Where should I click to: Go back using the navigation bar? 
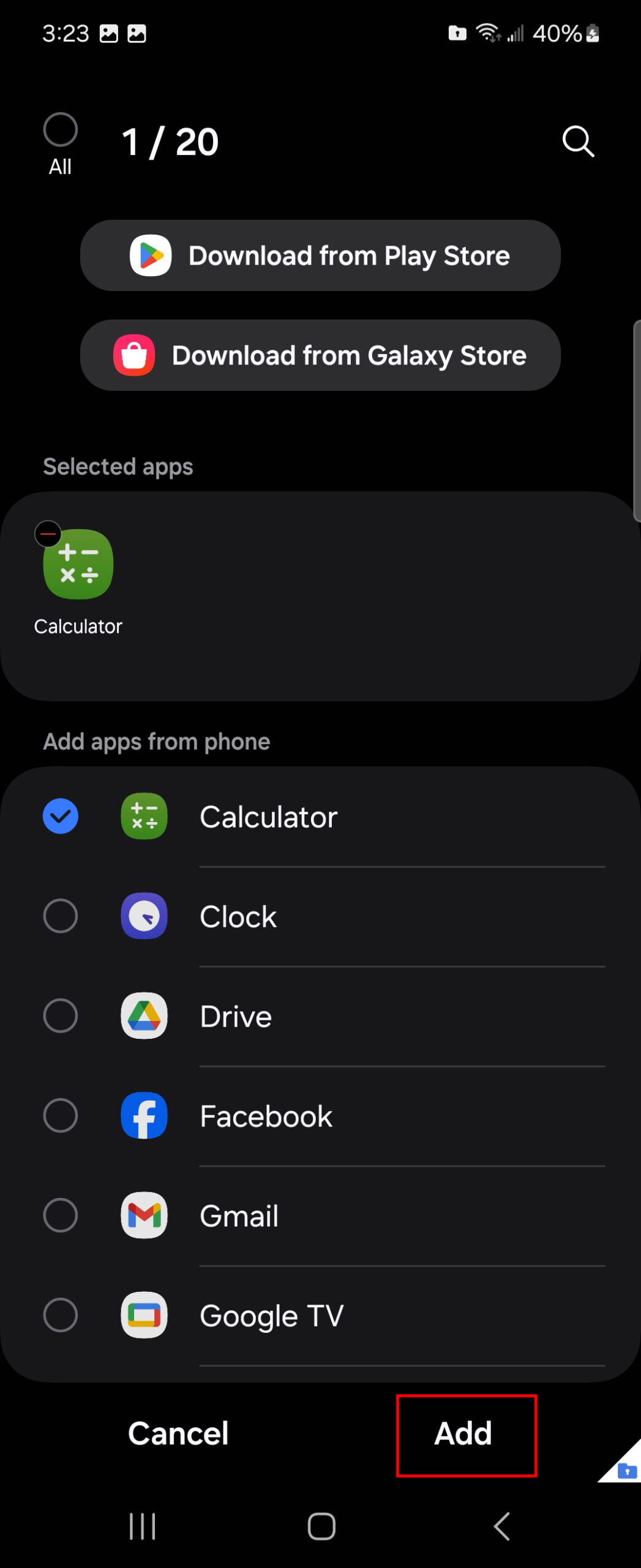coord(502,1526)
